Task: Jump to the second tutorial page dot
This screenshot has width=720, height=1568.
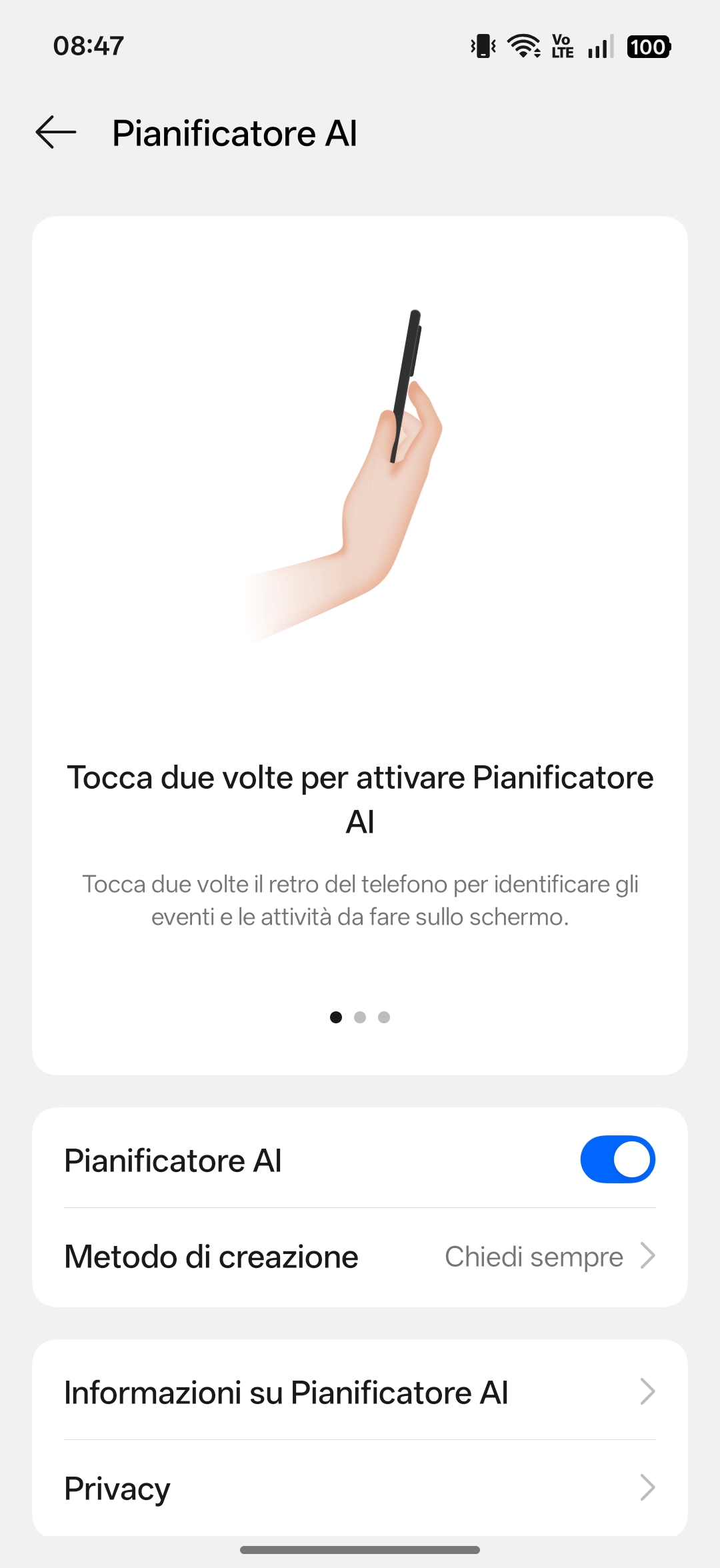Action: (x=360, y=1017)
